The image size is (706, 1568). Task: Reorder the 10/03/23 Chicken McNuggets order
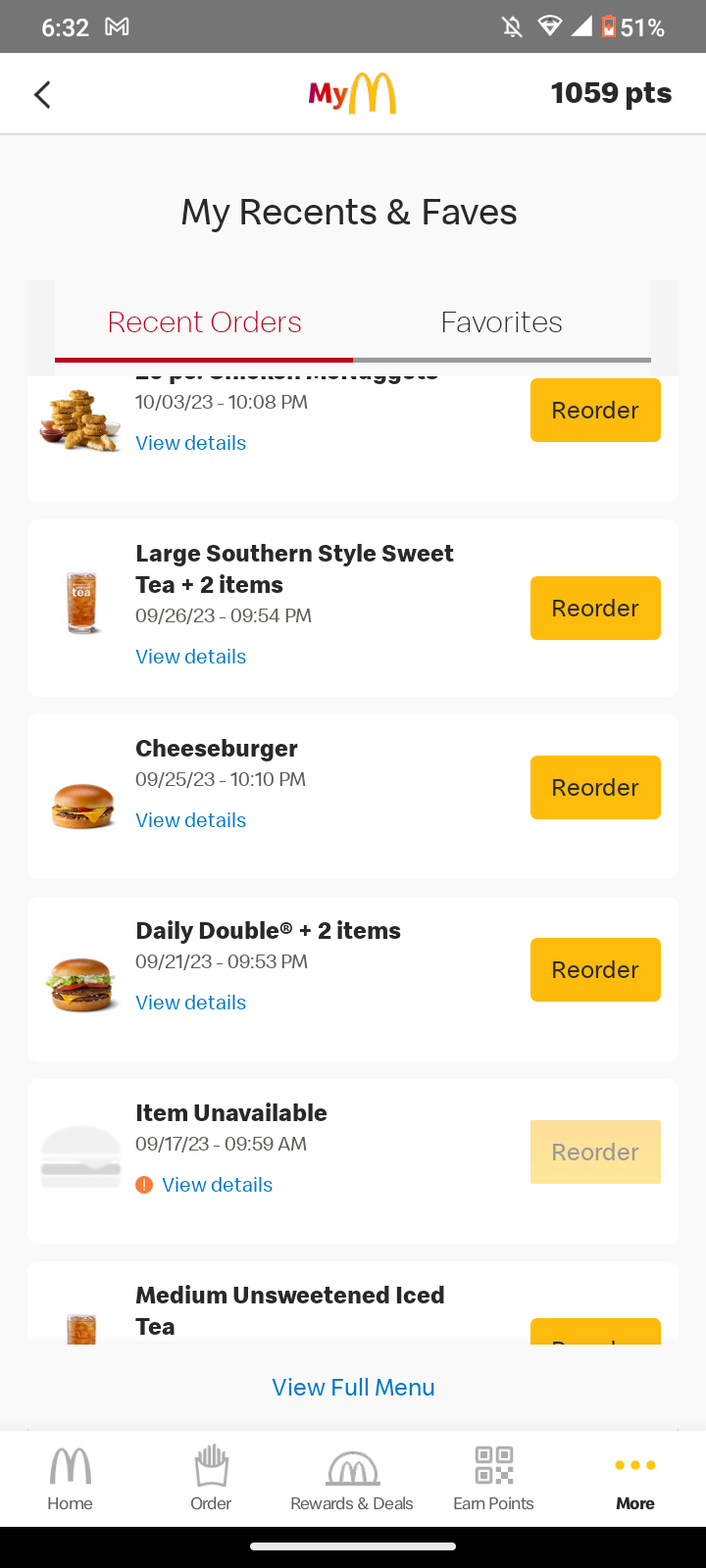coord(595,411)
